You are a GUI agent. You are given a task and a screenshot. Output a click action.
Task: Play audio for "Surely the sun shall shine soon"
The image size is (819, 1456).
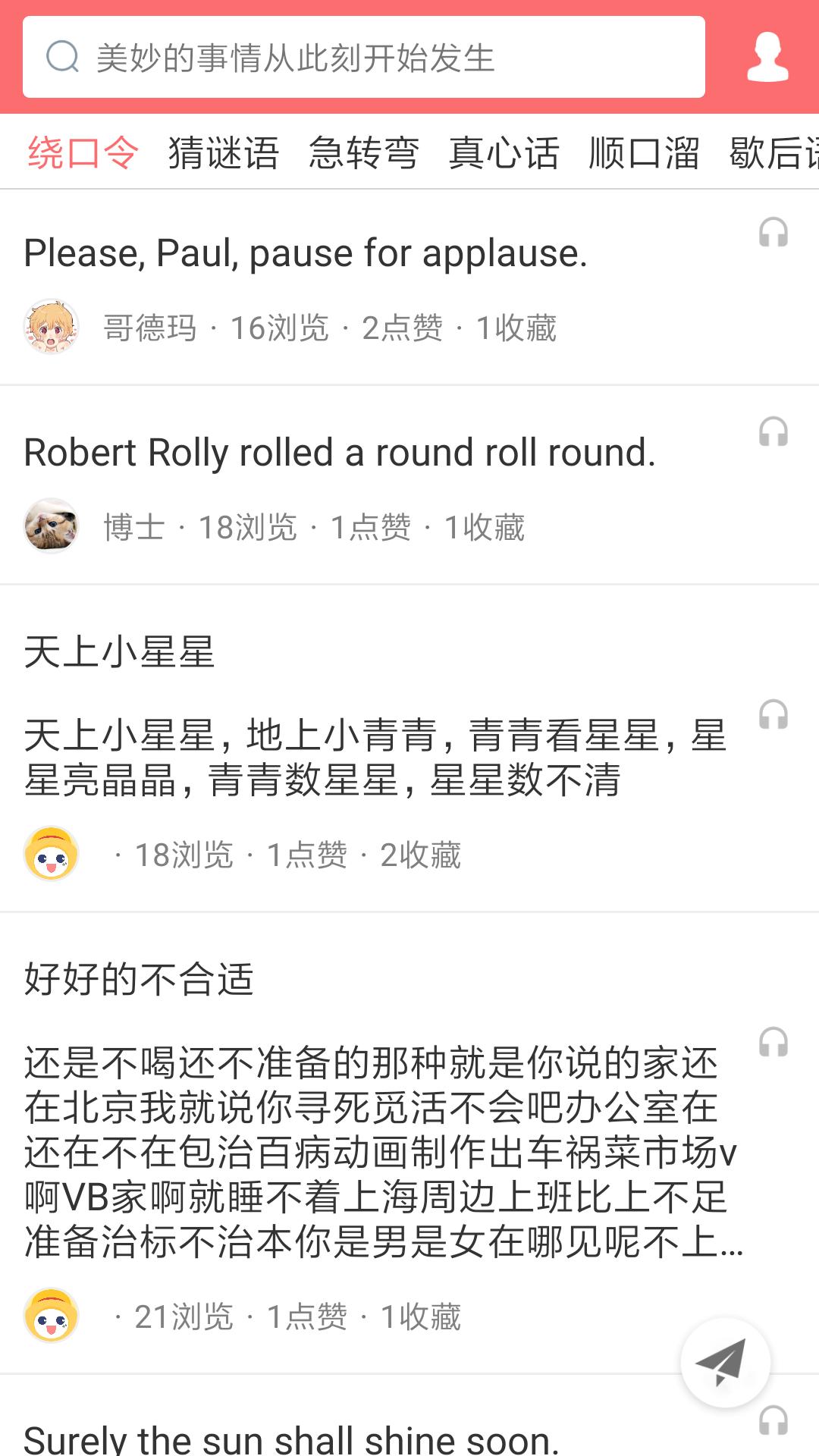pos(775,1418)
